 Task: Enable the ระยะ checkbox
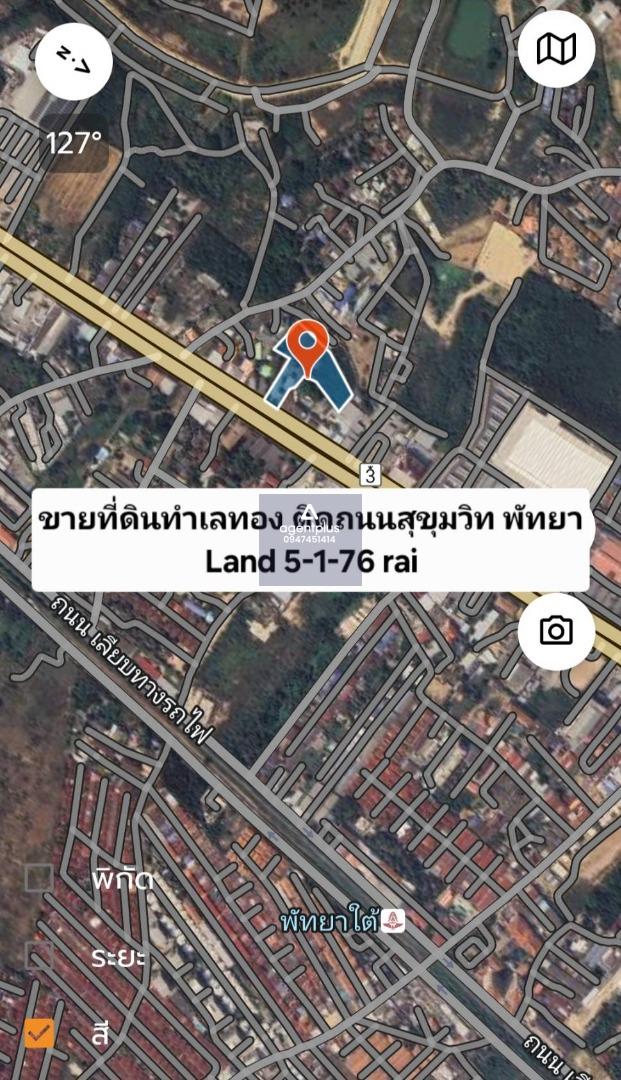[39, 955]
